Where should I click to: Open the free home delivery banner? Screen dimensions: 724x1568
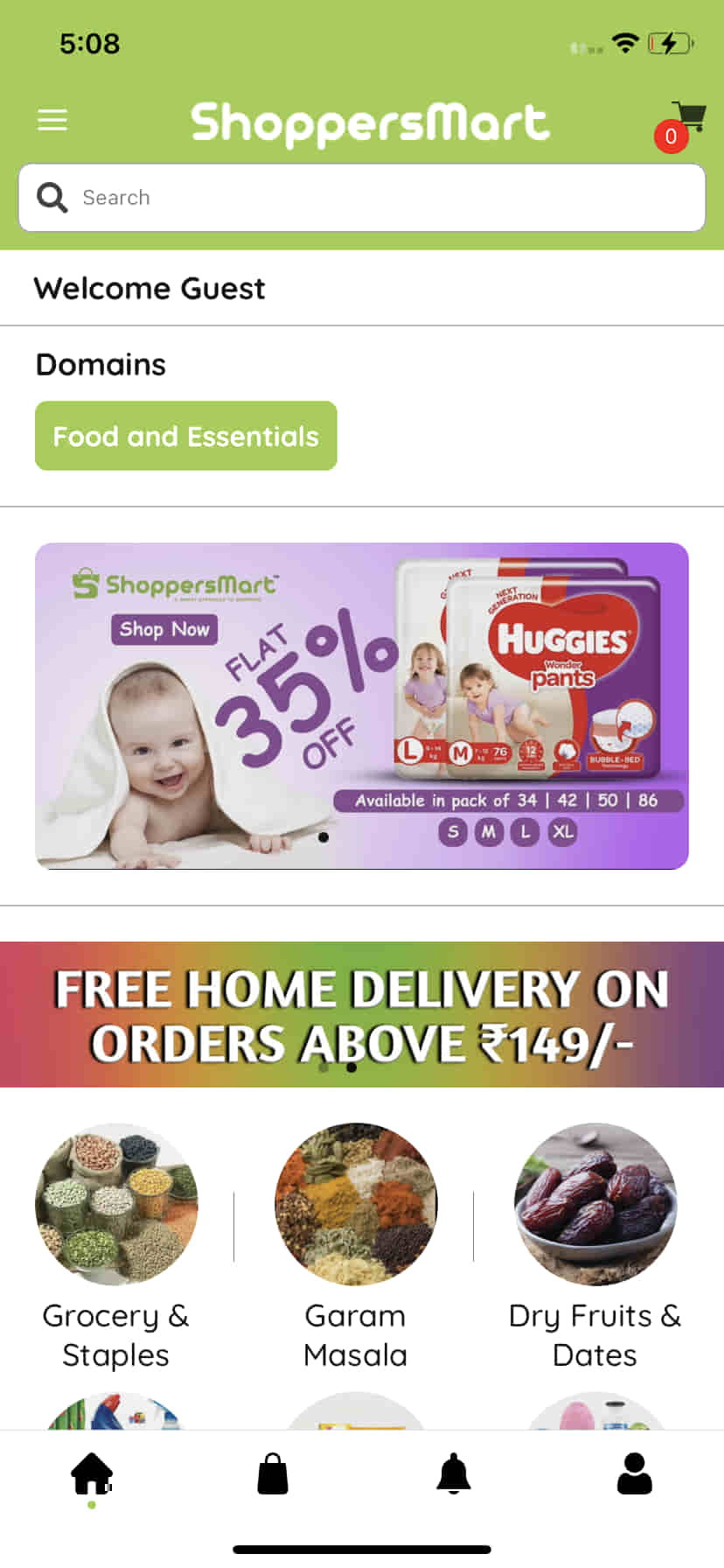362,1015
